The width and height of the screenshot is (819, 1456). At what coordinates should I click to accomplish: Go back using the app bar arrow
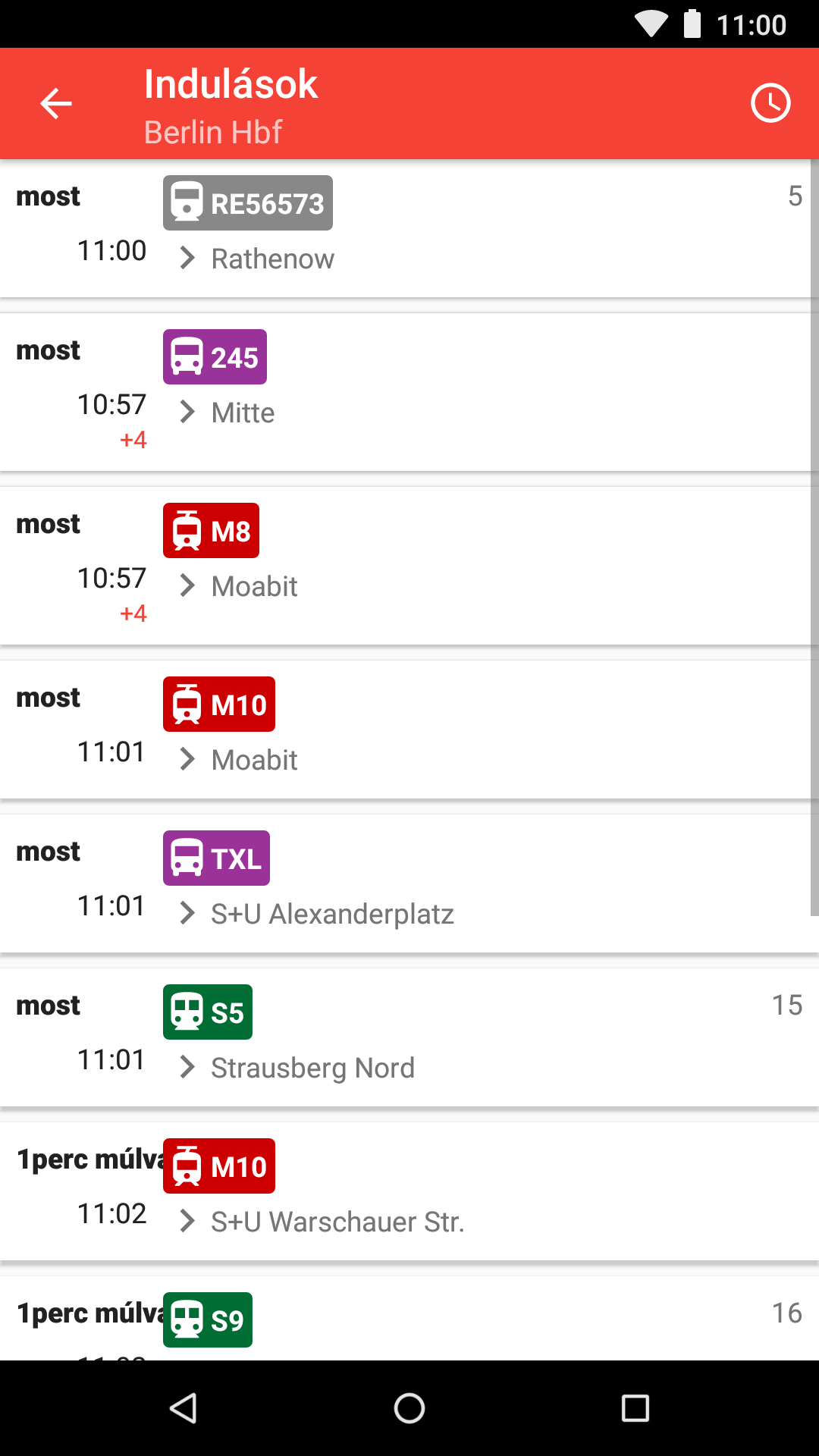click(56, 104)
